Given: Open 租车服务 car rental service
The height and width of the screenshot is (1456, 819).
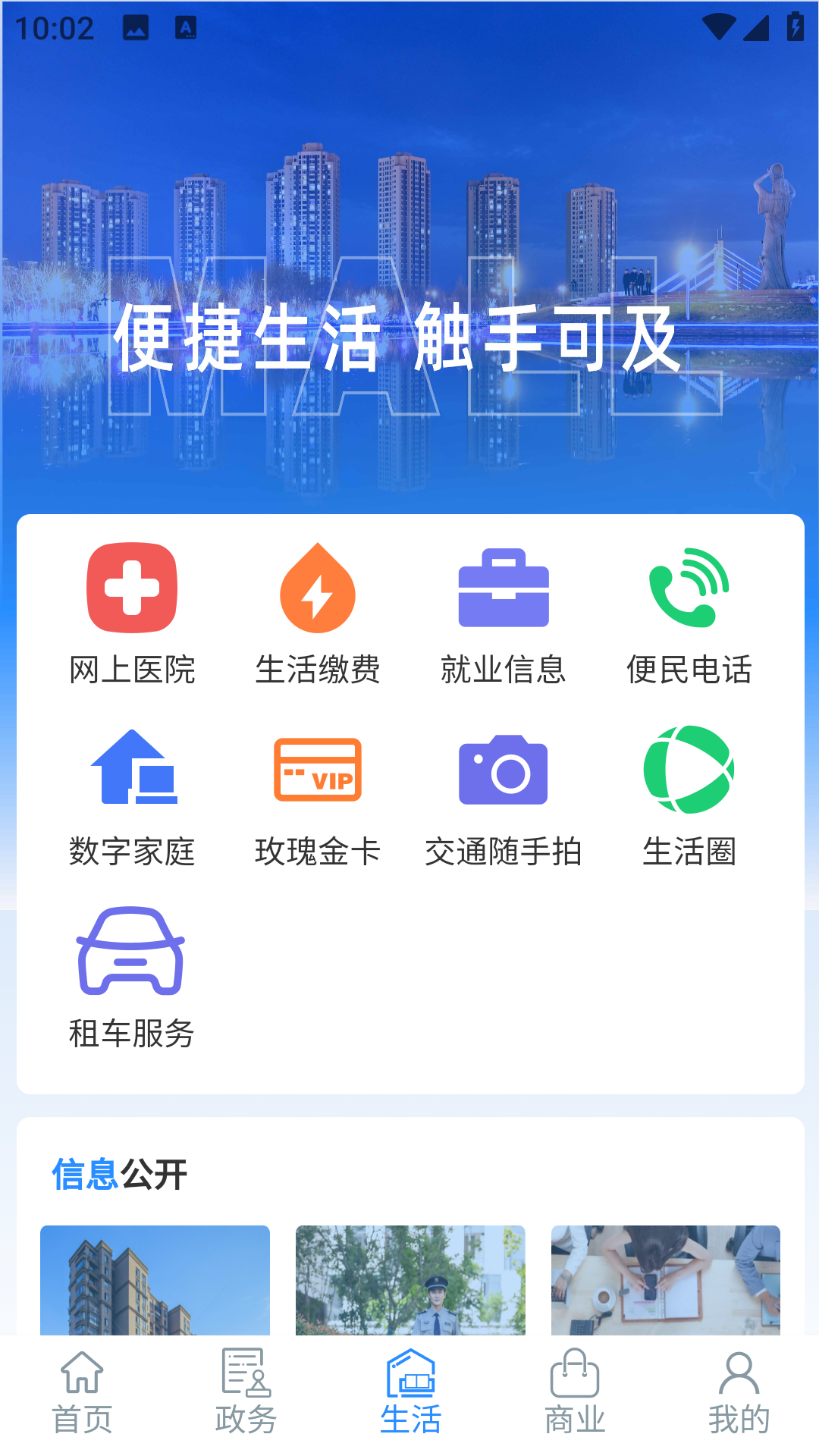Looking at the screenshot, I should (x=132, y=978).
